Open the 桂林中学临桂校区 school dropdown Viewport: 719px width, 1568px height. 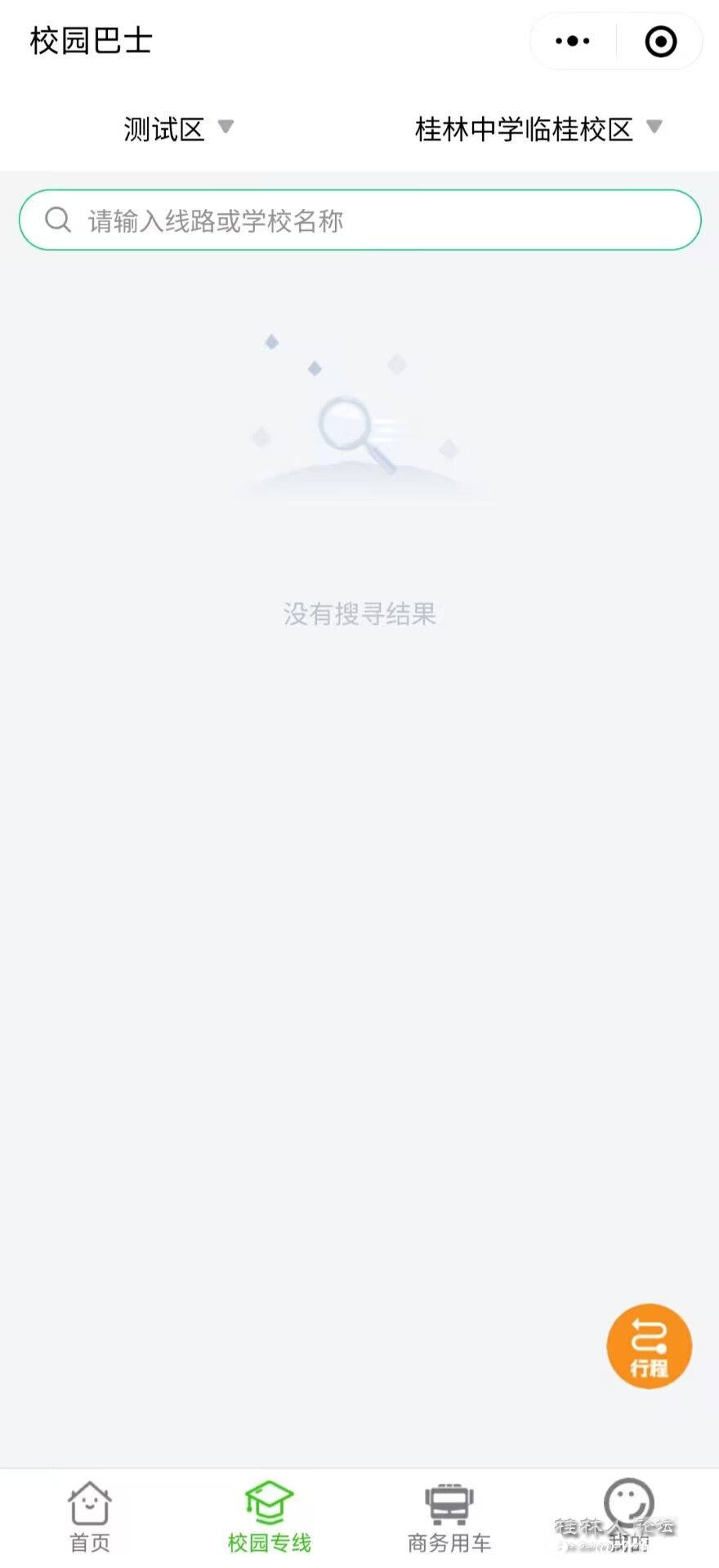(524, 128)
